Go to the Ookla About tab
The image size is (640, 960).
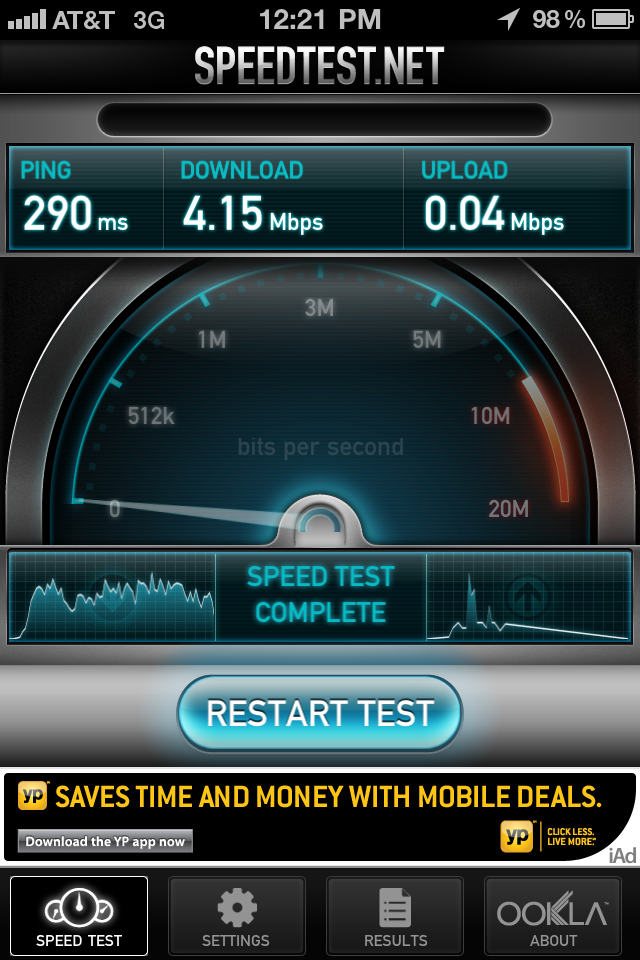tap(553, 917)
